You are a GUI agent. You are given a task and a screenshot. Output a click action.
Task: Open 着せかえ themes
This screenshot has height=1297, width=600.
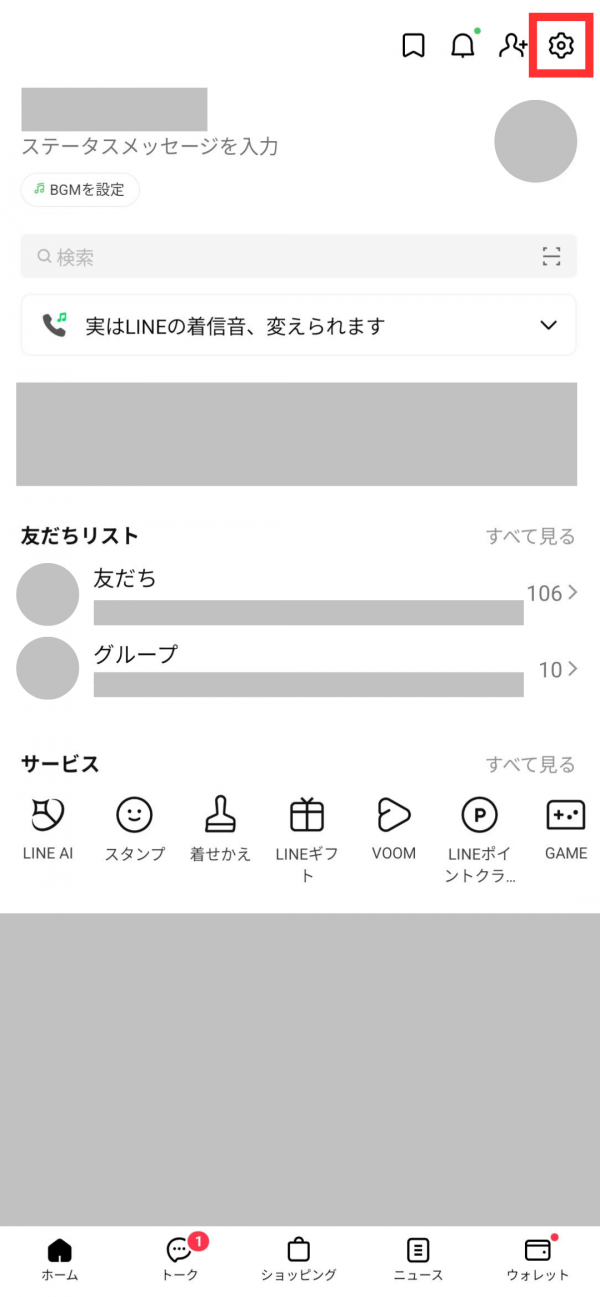pos(220,828)
